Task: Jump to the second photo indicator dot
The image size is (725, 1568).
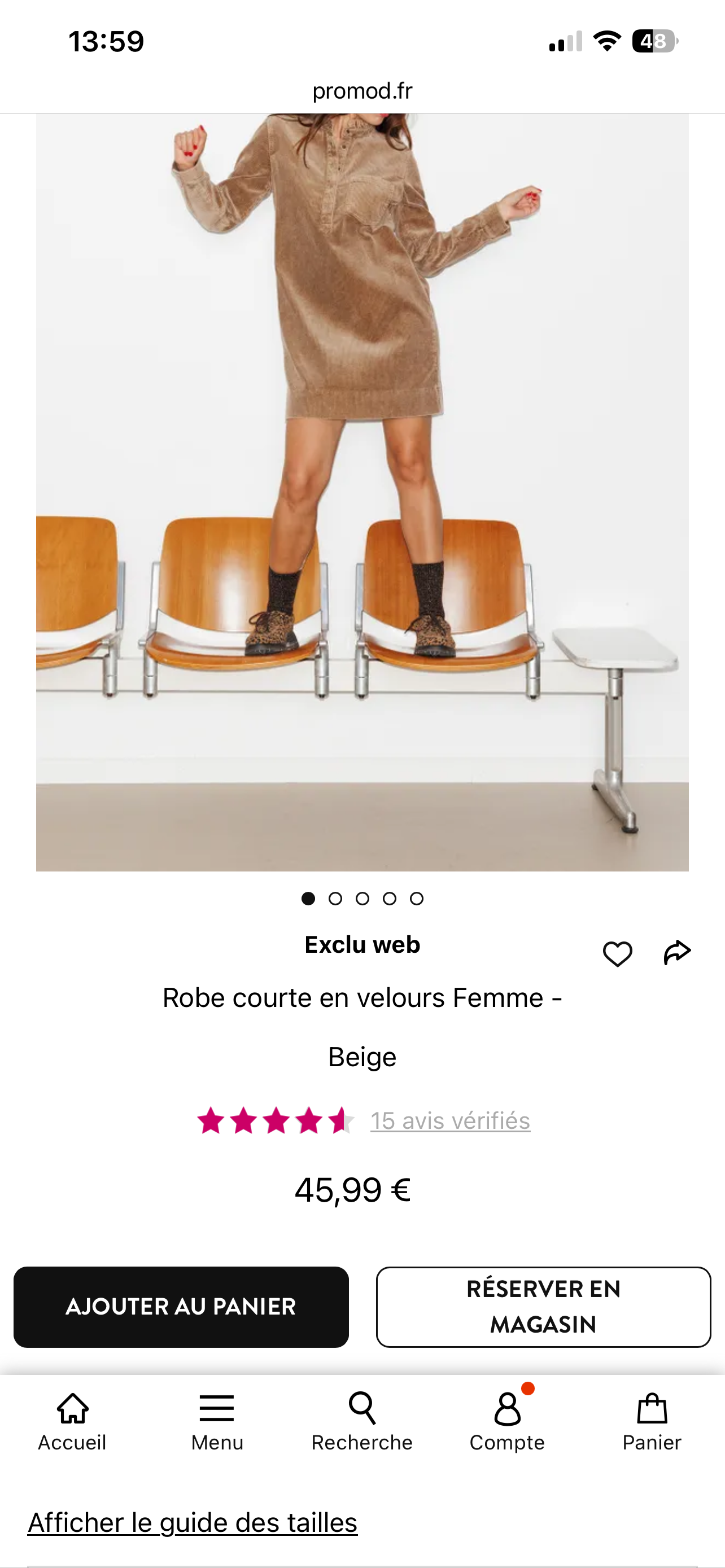Action: [x=335, y=899]
